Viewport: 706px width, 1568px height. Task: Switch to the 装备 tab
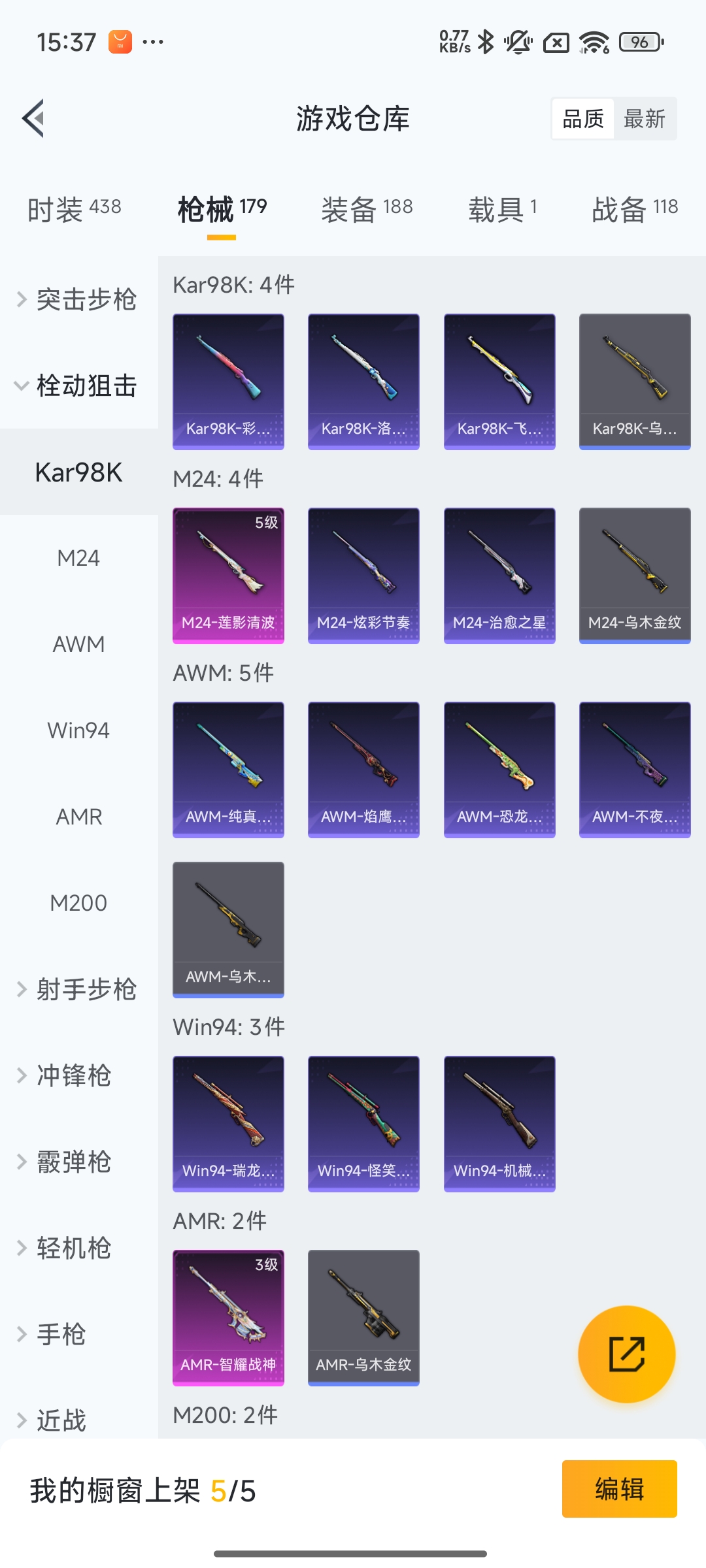tap(367, 210)
